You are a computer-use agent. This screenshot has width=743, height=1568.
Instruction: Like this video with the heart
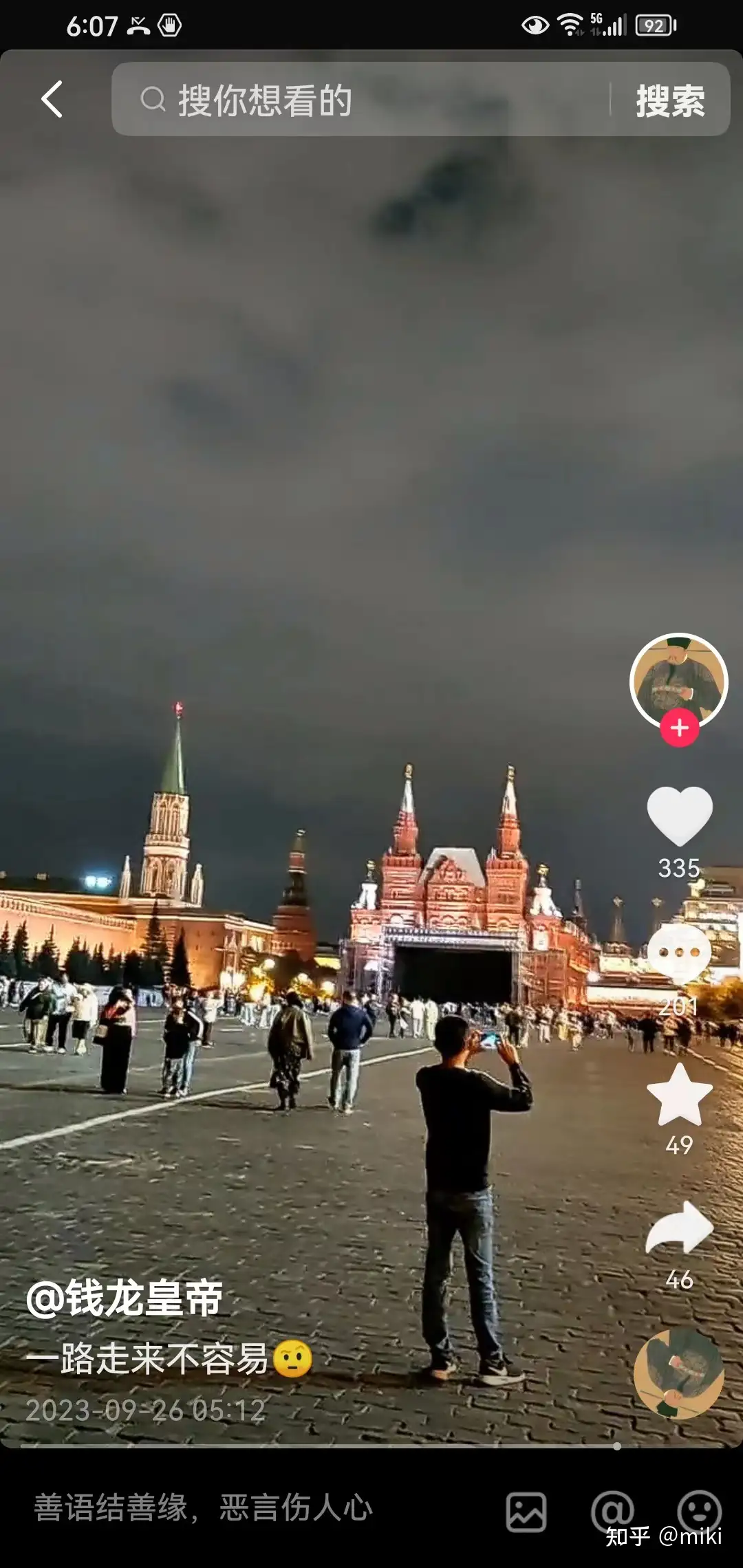679,816
